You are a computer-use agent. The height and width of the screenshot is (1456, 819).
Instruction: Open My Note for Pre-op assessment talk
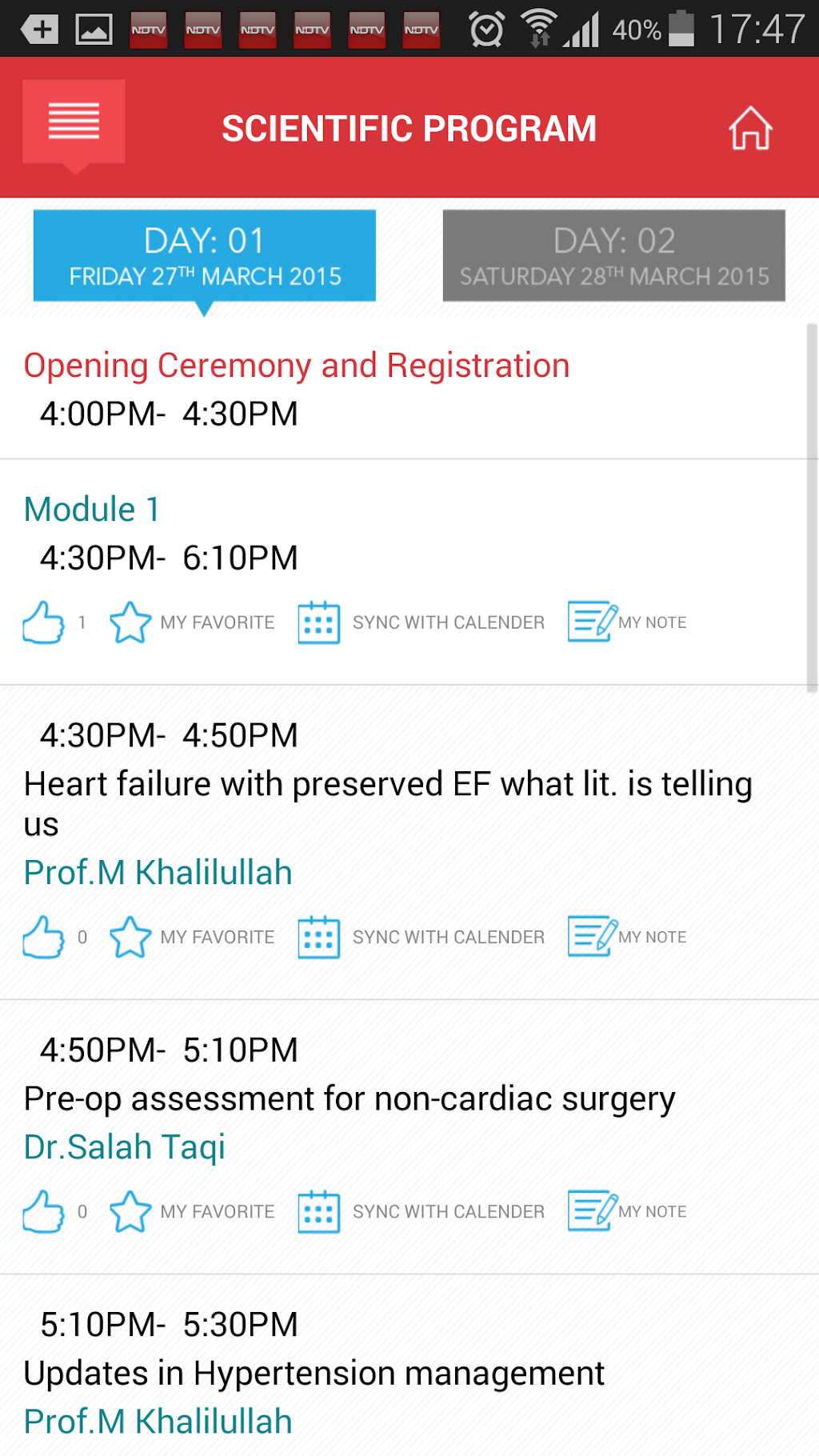(x=627, y=1211)
